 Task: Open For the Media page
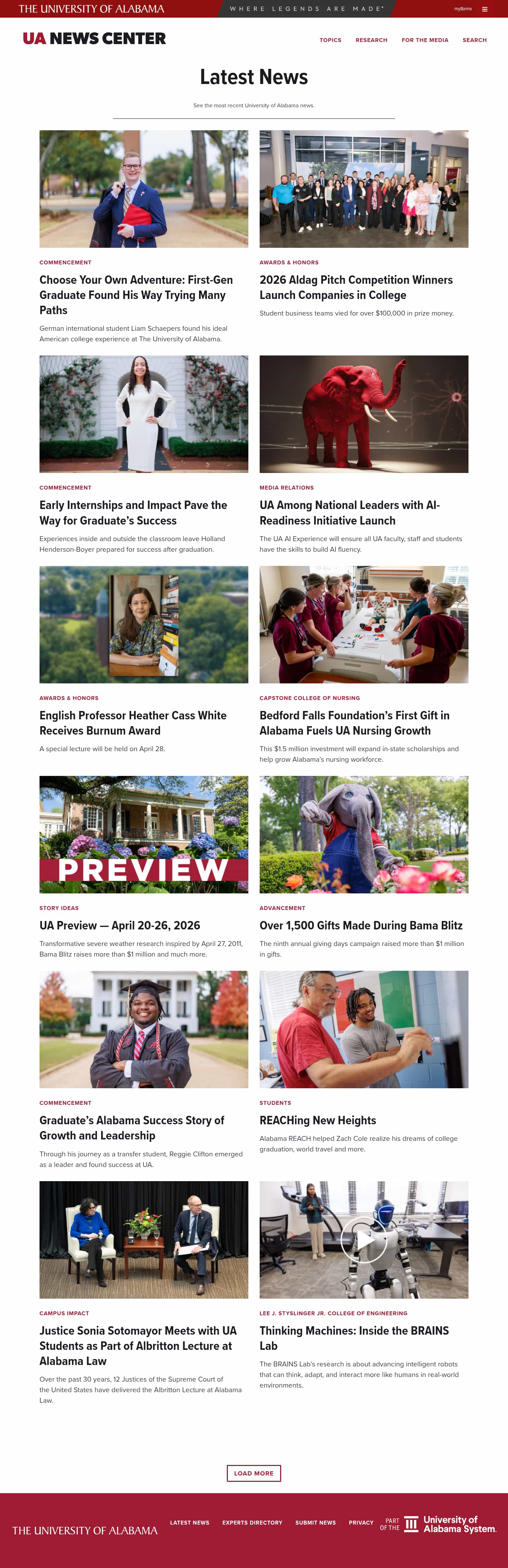[x=425, y=40]
